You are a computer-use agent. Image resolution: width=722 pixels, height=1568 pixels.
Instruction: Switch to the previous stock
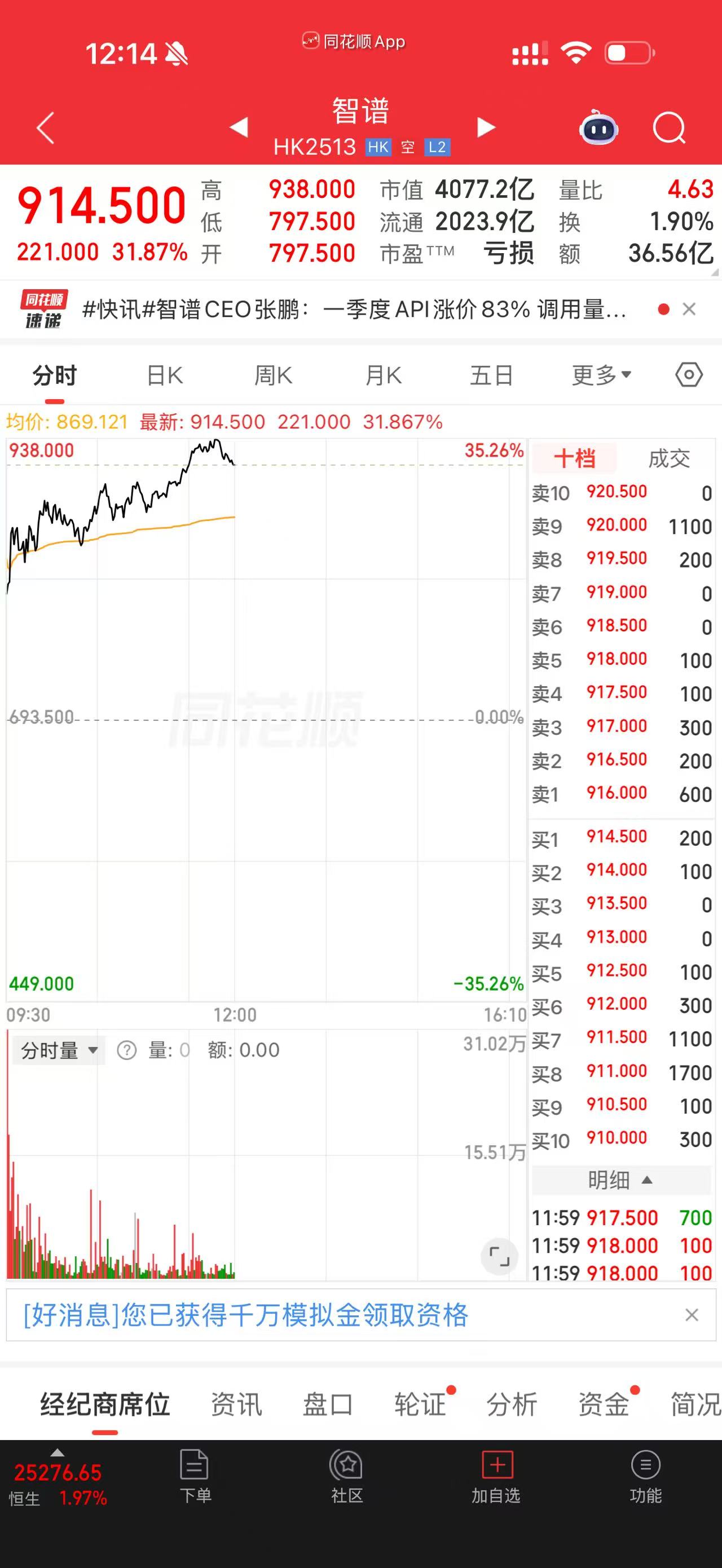pyautogui.click(x=239, y=127)
